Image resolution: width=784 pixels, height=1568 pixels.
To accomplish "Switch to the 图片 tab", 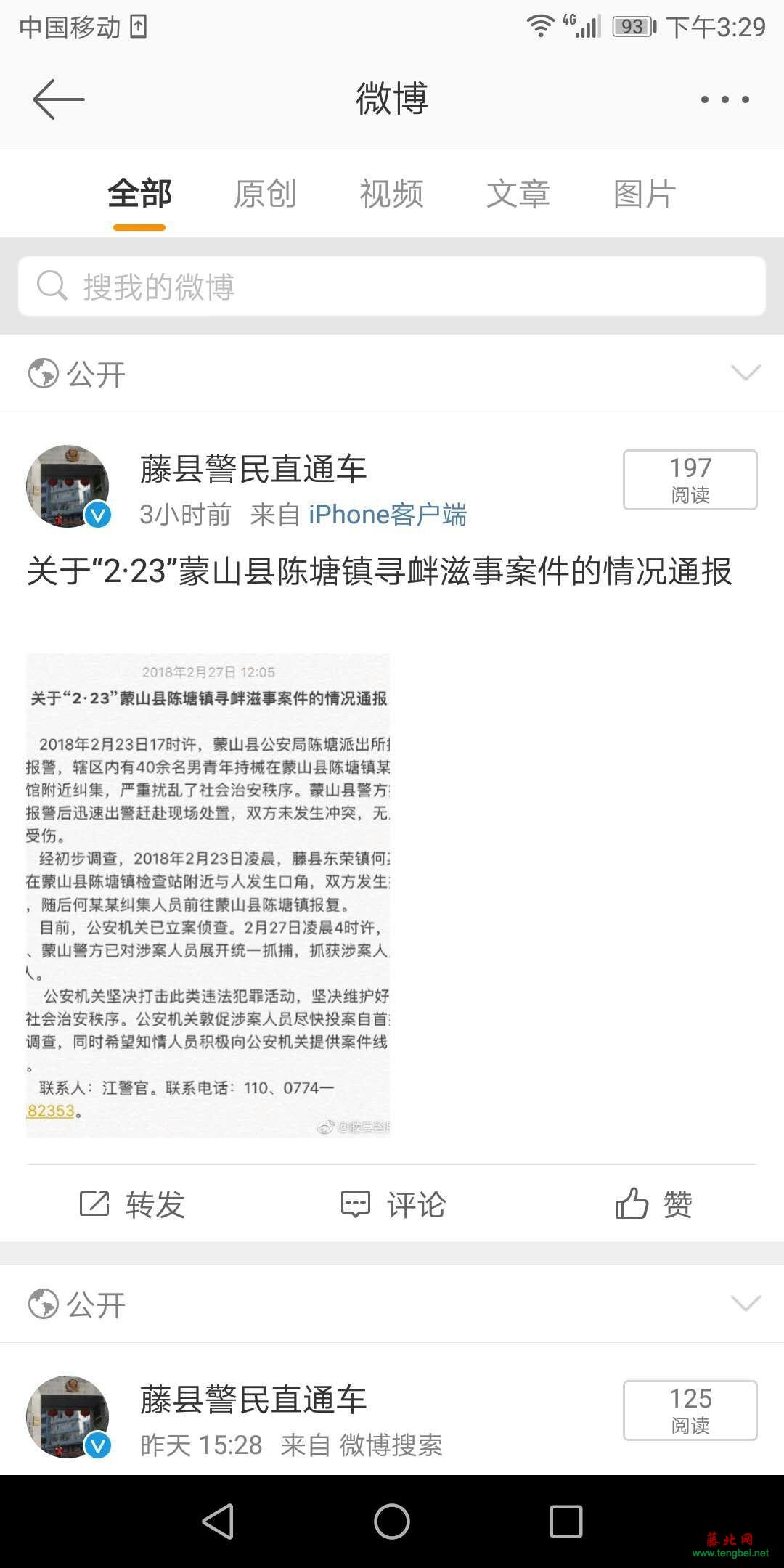I will 644,195.
